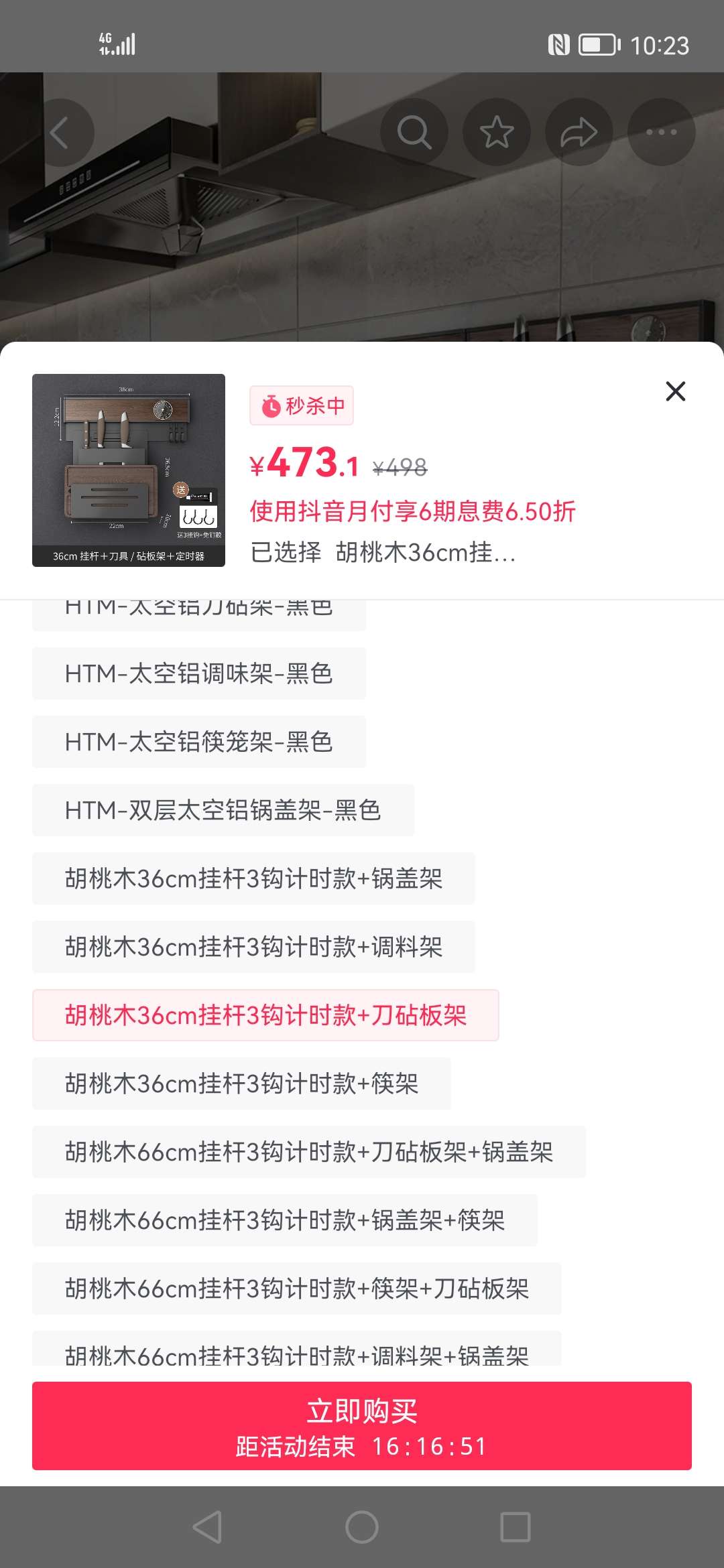Tap 立即购买 to buy now

coord(362,1425)
